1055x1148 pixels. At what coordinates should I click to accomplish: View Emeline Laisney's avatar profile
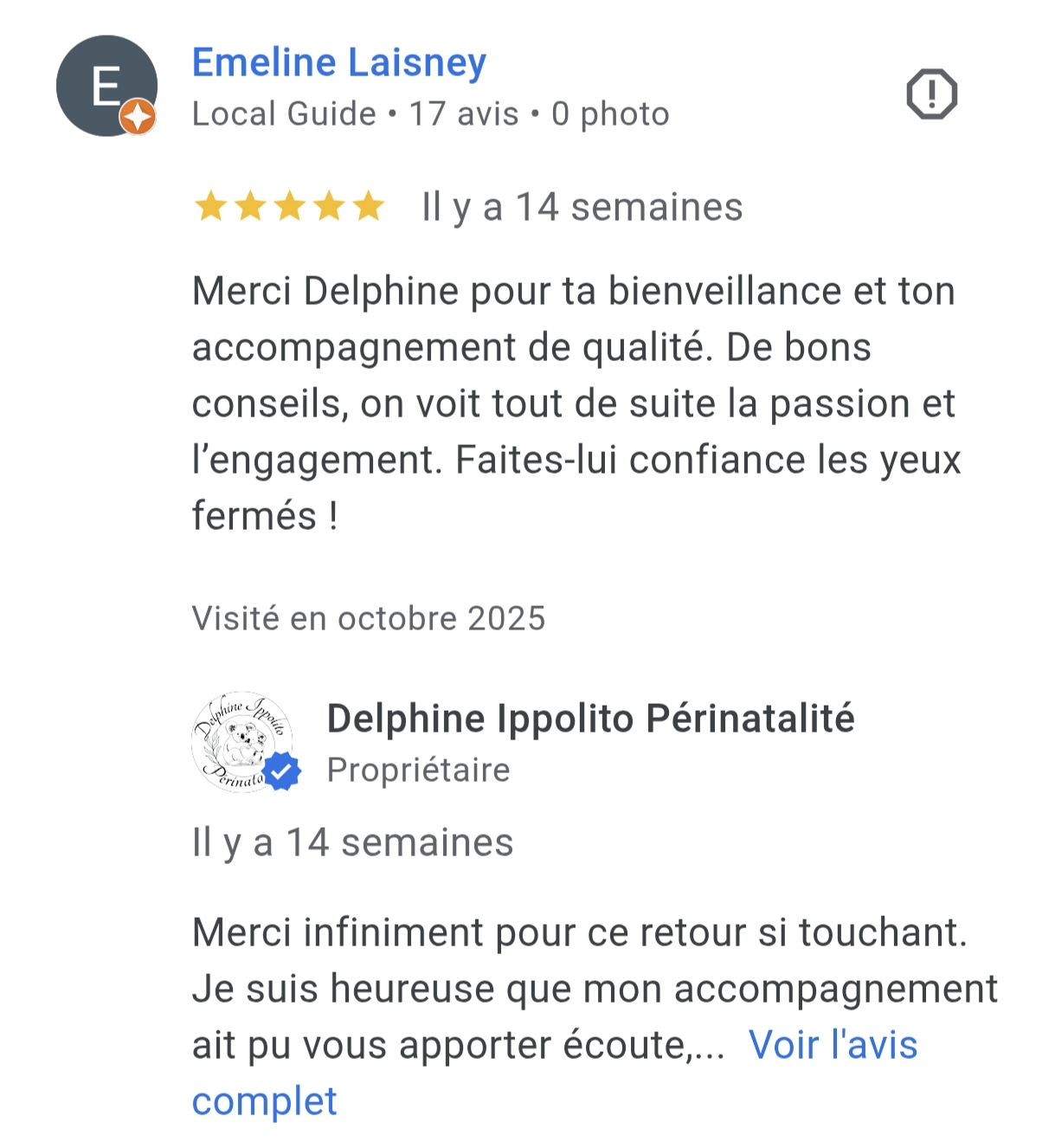click(x=106, y=87)
